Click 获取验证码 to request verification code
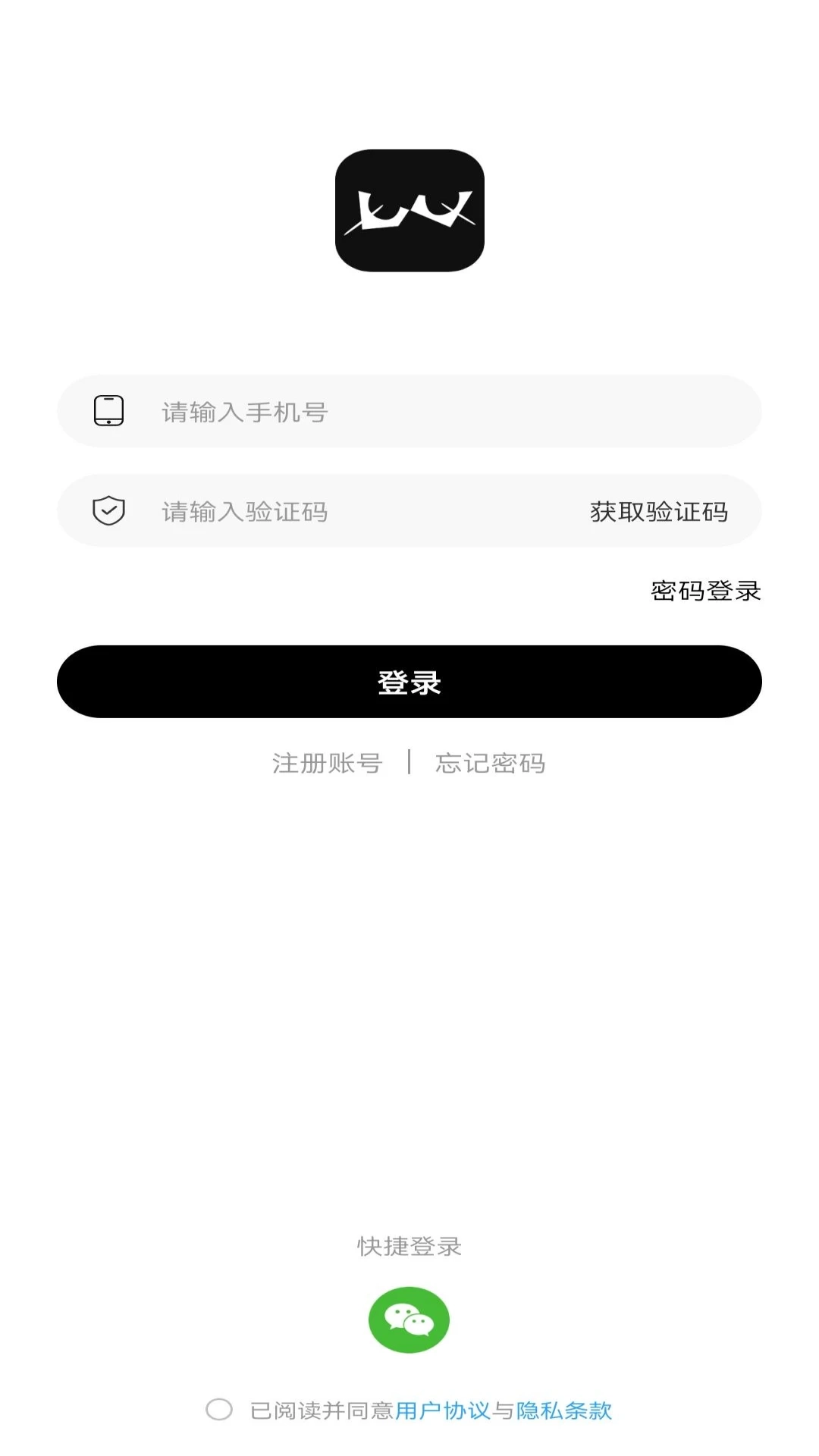819x1456 pixels. 657,510
